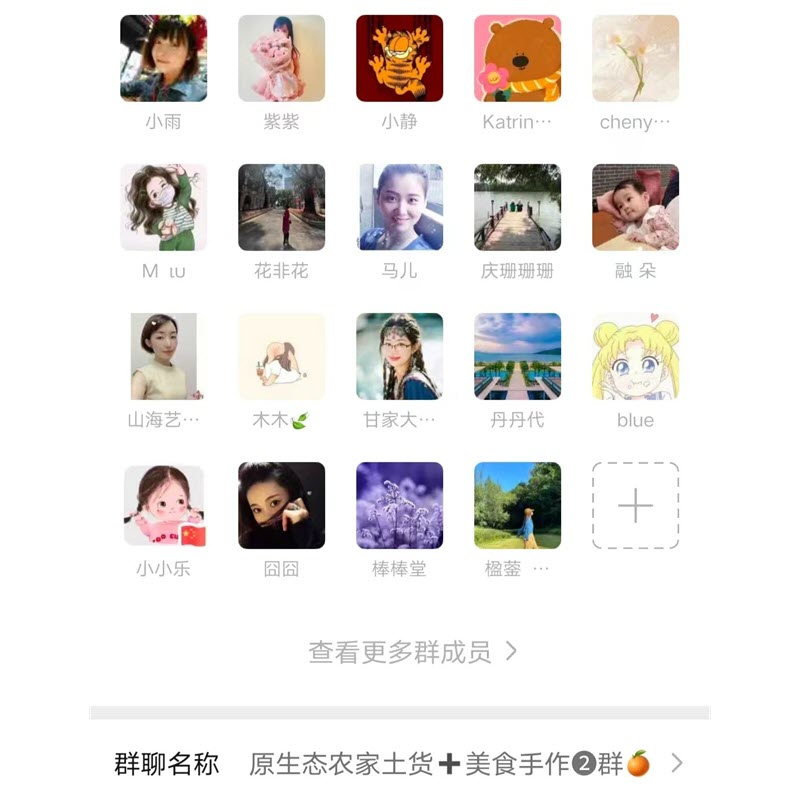800x800 pixels.
Task: Open the Katrin member avatar
Action: pos(517,58)
